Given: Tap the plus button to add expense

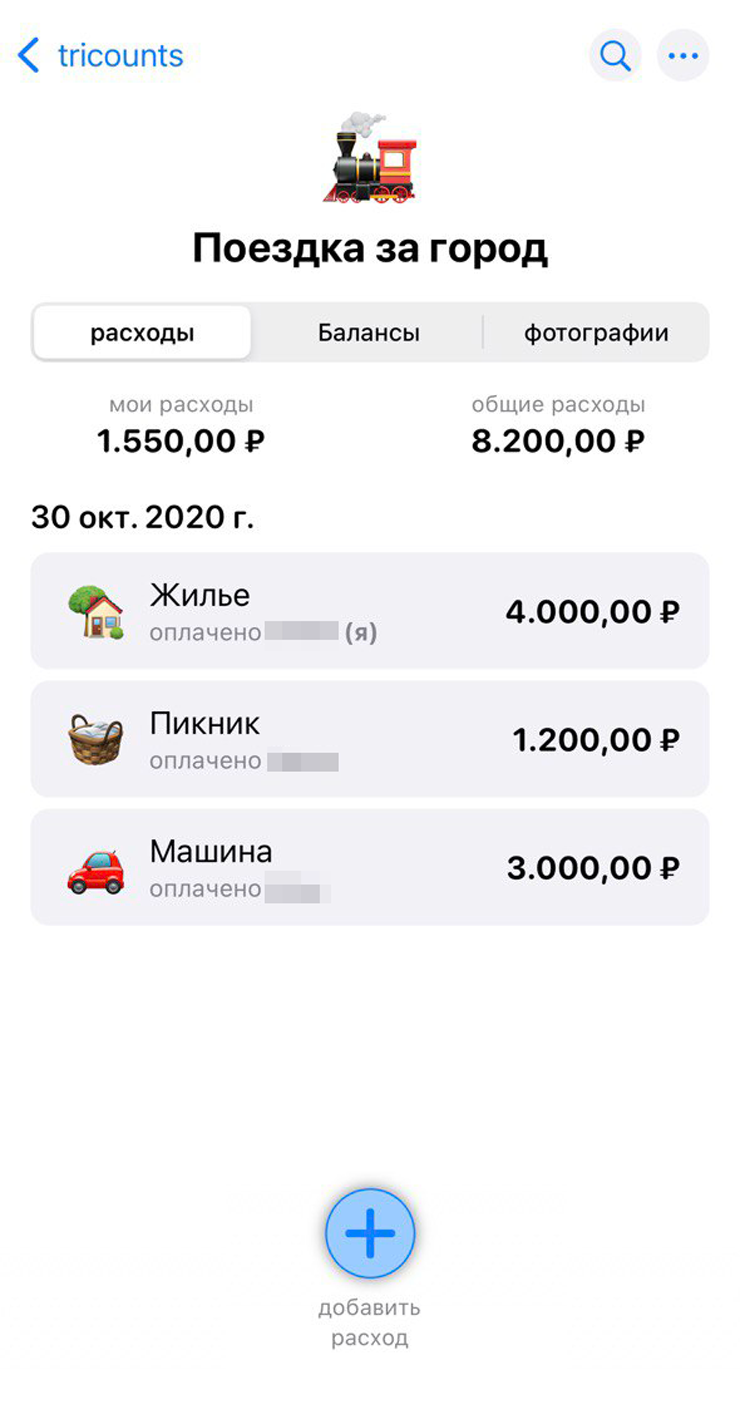Looking at the screenshot, I should pyautogui.click(x=370, y=1233).
